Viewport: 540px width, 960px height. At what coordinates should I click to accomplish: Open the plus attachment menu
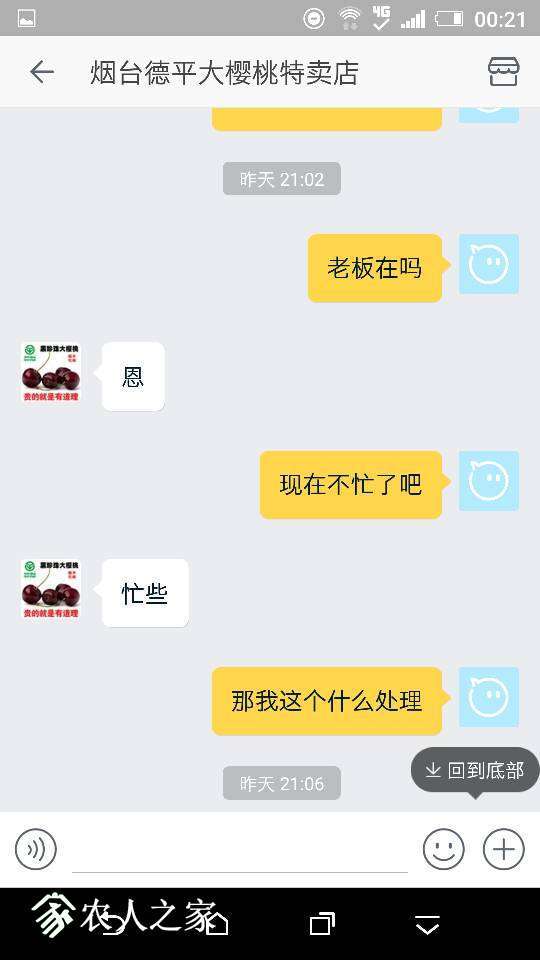pyautogui.click(x=504, y=849)
